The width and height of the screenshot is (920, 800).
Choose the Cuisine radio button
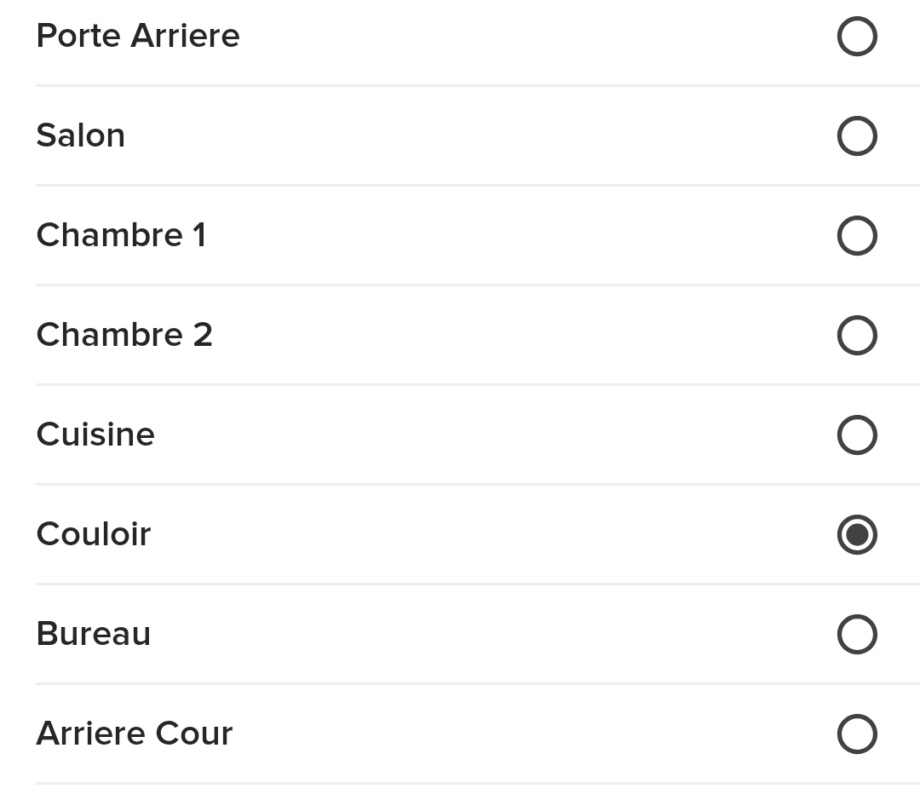(x=857, y=435)
